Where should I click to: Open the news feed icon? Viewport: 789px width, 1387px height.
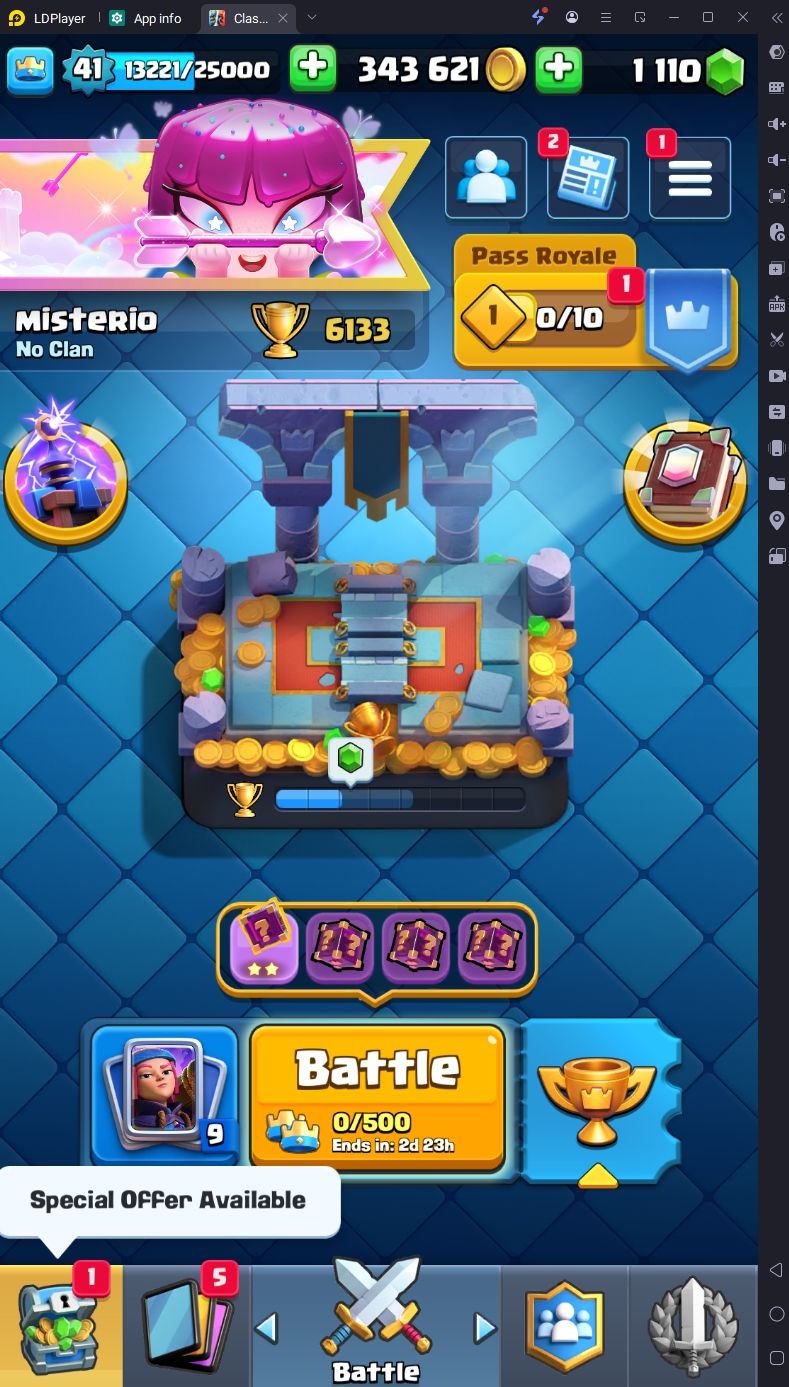pyautogui.click(x=588, y=177)
